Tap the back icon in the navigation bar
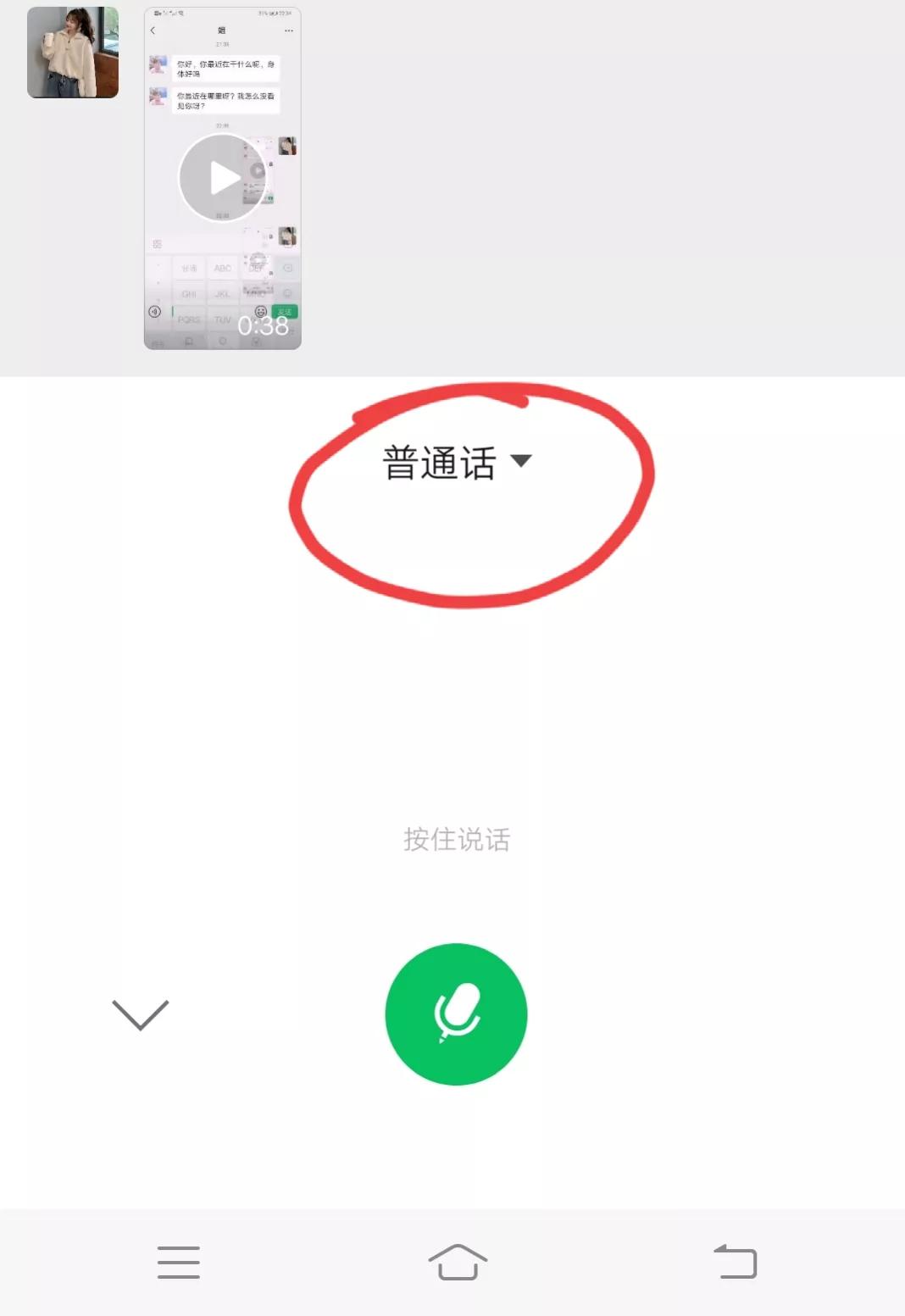 734,1263
